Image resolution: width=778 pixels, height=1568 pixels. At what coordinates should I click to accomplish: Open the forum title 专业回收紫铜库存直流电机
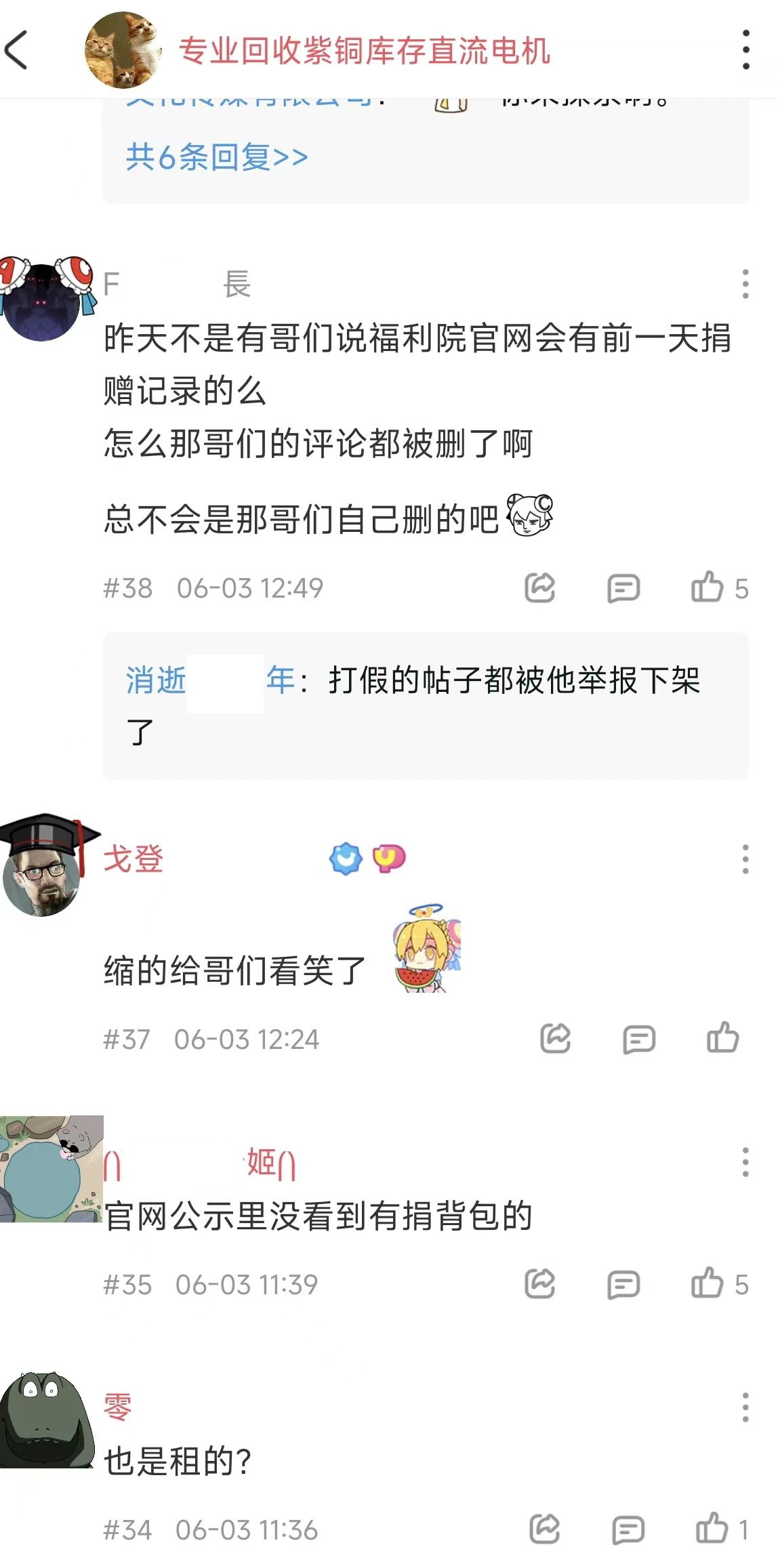click(364, 51)
